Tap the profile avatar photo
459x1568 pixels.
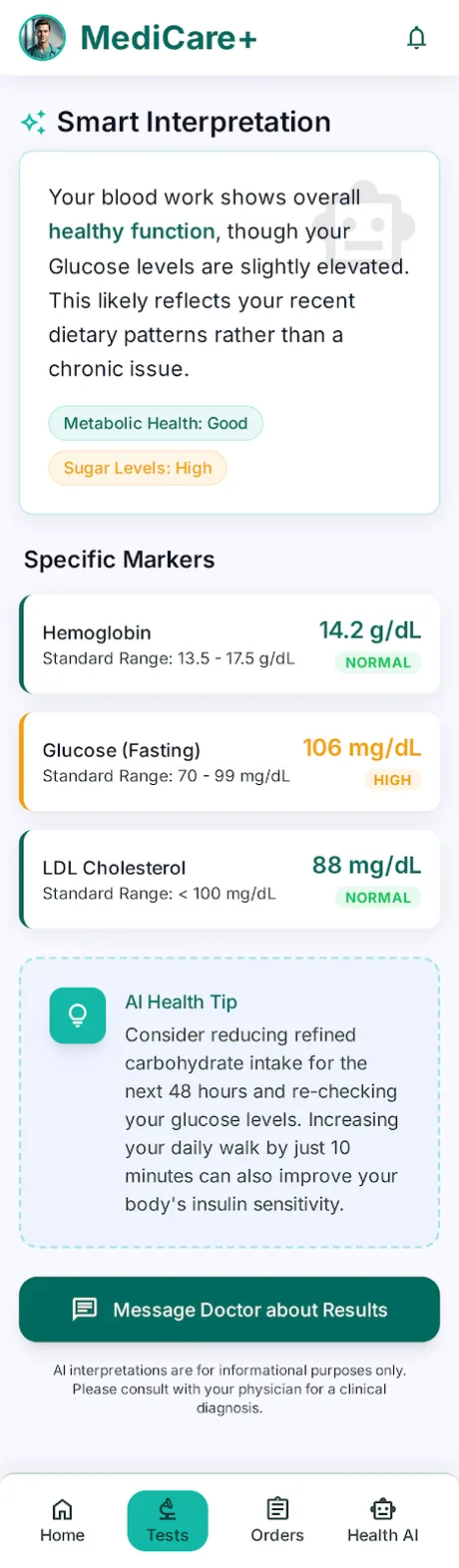[x=43, y=38]
